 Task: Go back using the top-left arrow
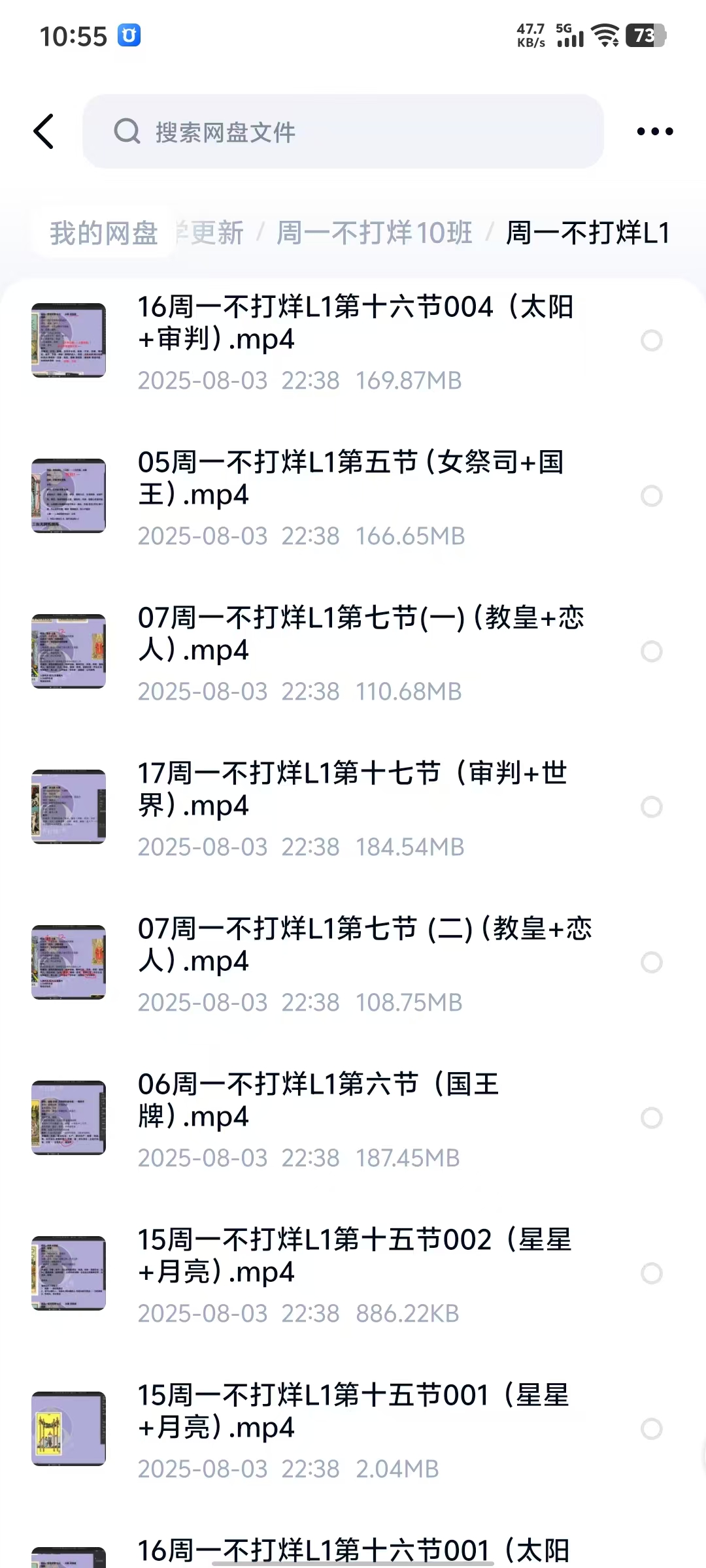point(44,131)
